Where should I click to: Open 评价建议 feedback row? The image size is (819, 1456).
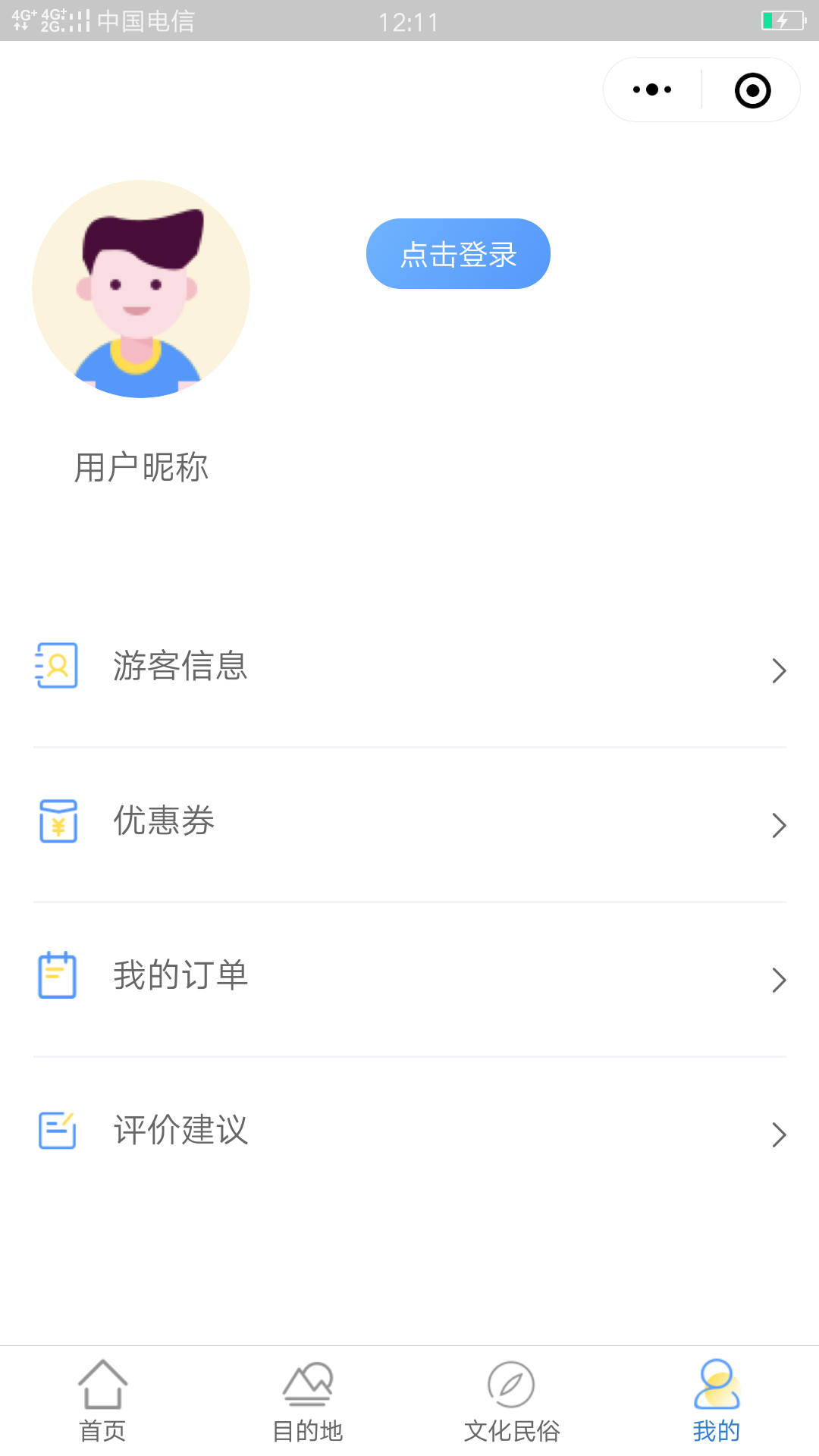[409, 1132]
